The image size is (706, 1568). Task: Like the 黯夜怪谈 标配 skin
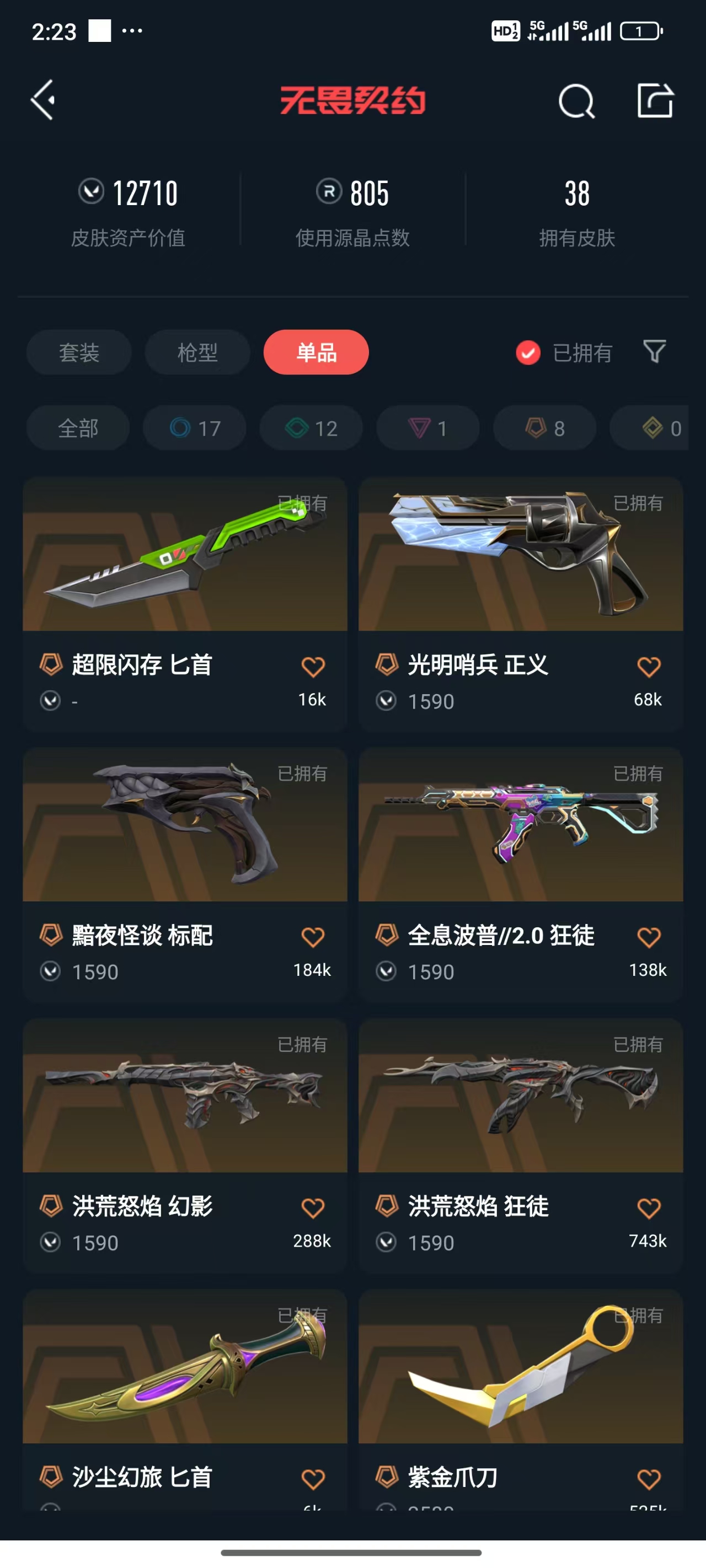pyautogui.click(x=313, y=937)
